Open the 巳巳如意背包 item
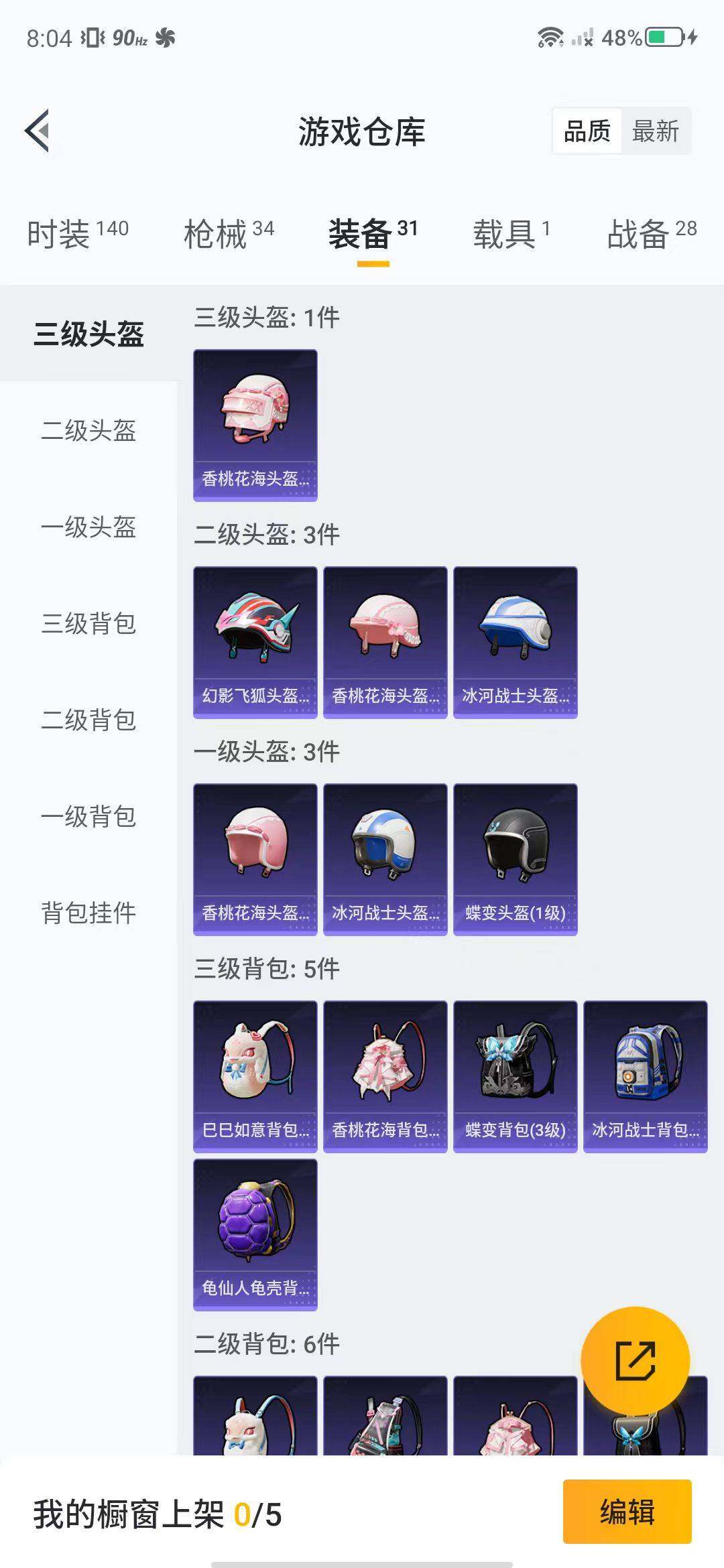 255,1076
